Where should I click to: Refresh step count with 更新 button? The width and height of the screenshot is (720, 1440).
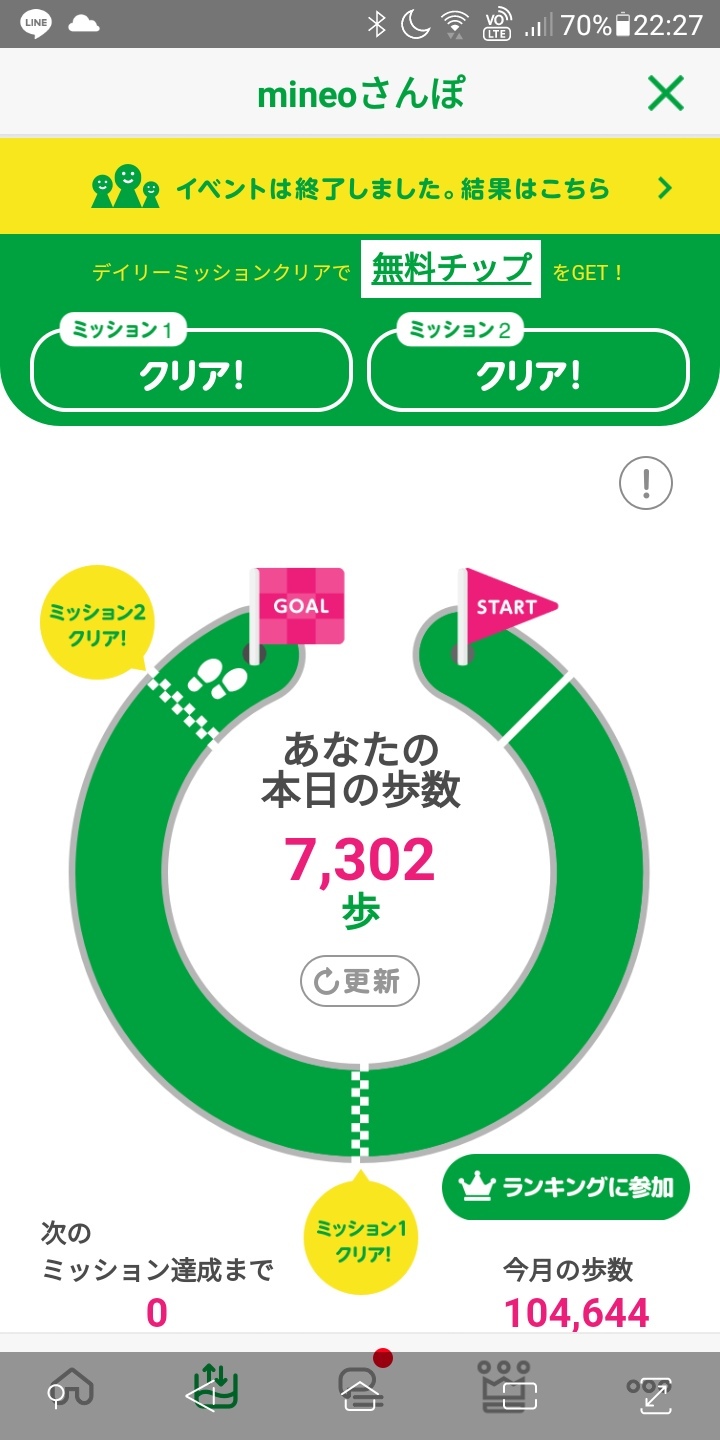point(360,982)
